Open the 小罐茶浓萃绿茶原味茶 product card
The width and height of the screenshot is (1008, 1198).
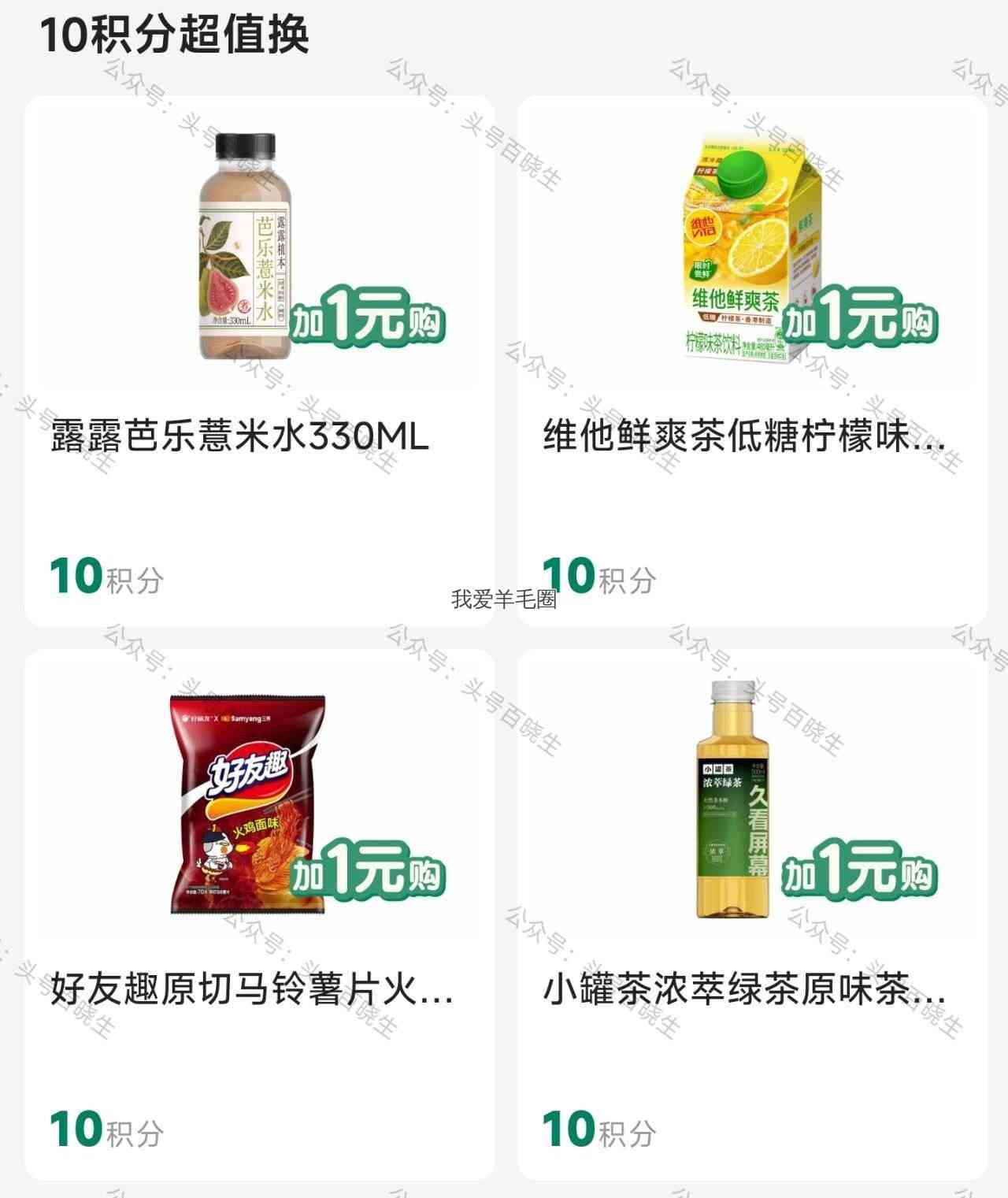click(x=752, y=914)
